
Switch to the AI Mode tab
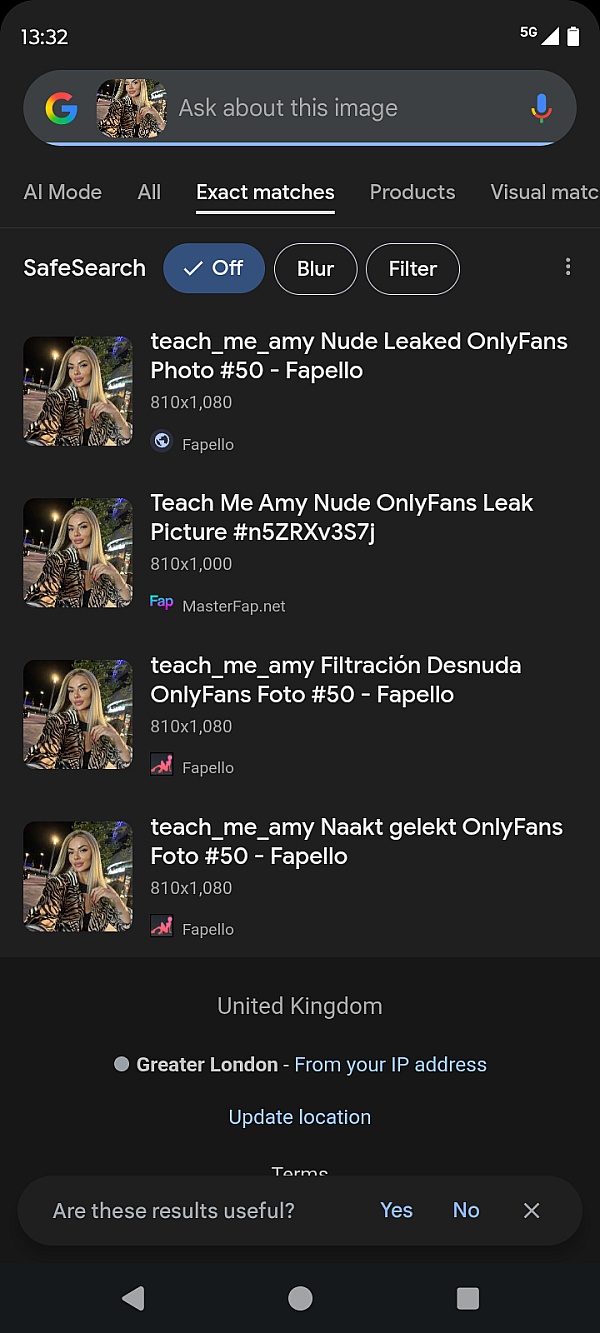[62, 192]
